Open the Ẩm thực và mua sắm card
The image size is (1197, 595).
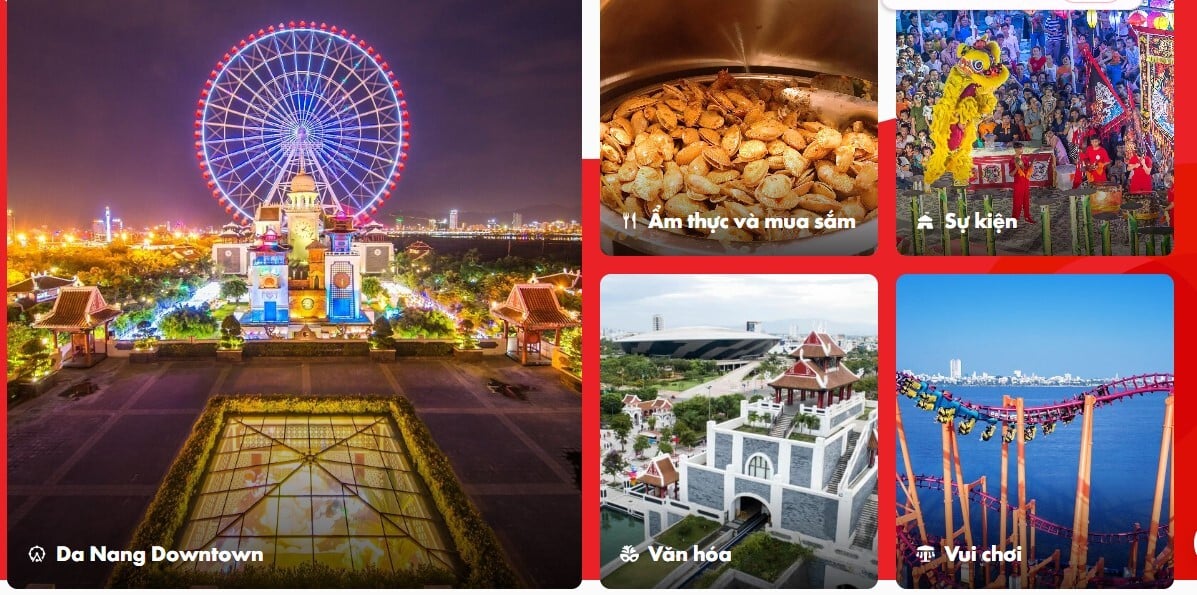click(x=738, y=130)
